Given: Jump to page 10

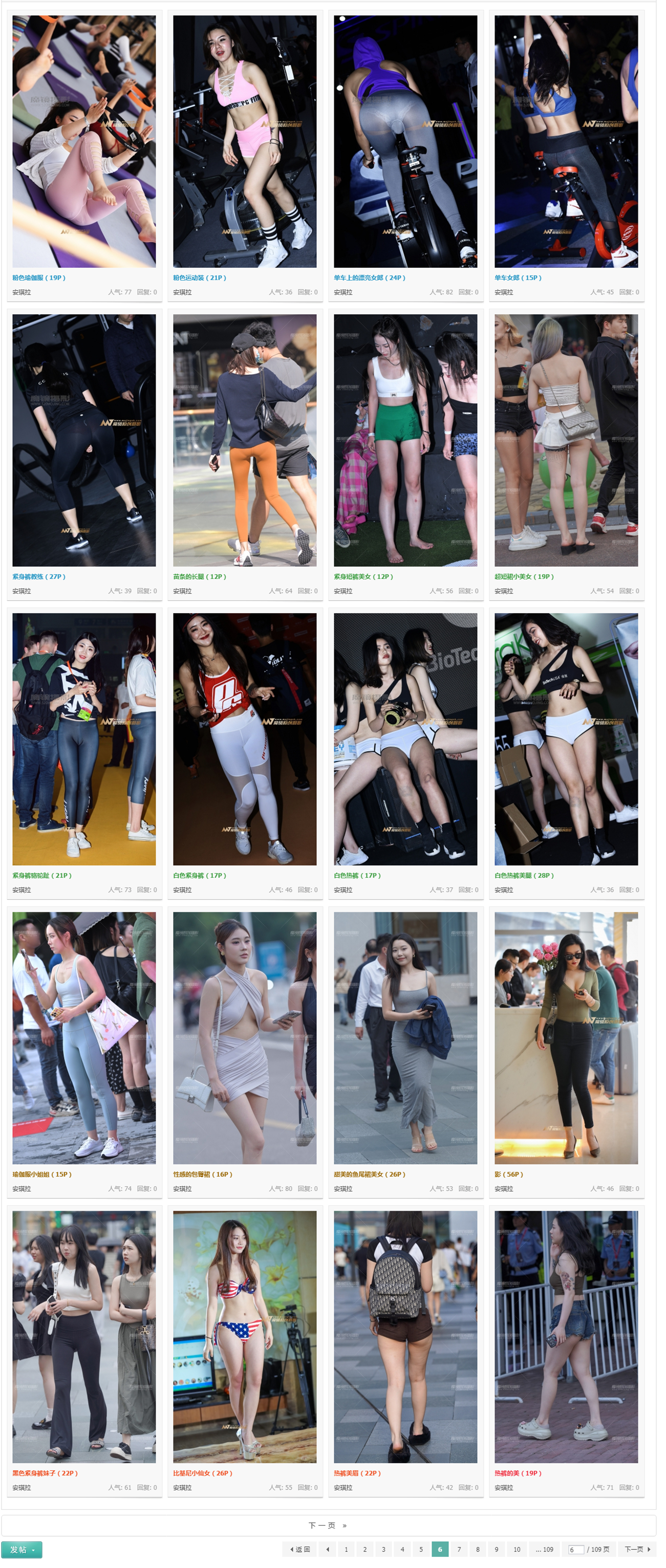Looking at the screenshot, I should click(516, 1549).
